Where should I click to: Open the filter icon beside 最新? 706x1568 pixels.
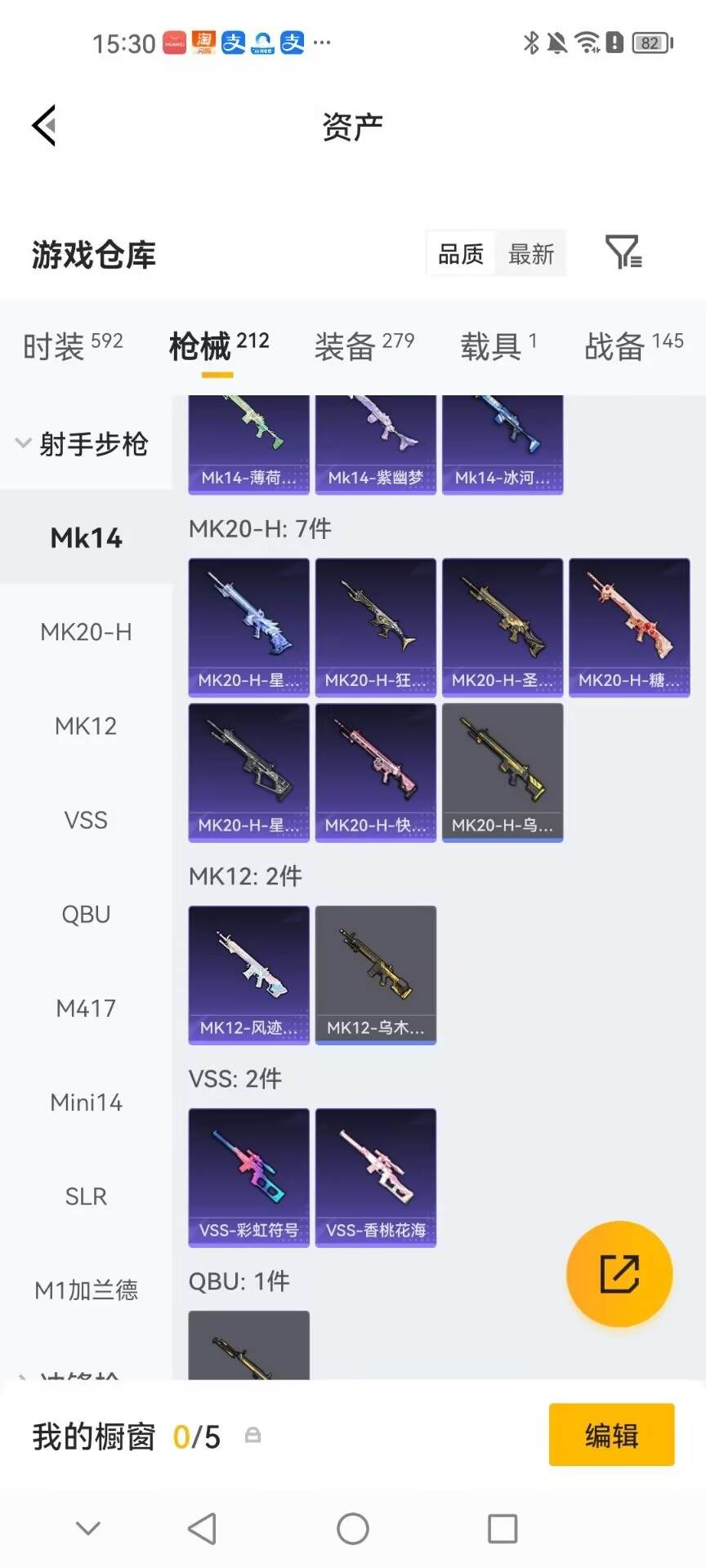click(623, 252)
